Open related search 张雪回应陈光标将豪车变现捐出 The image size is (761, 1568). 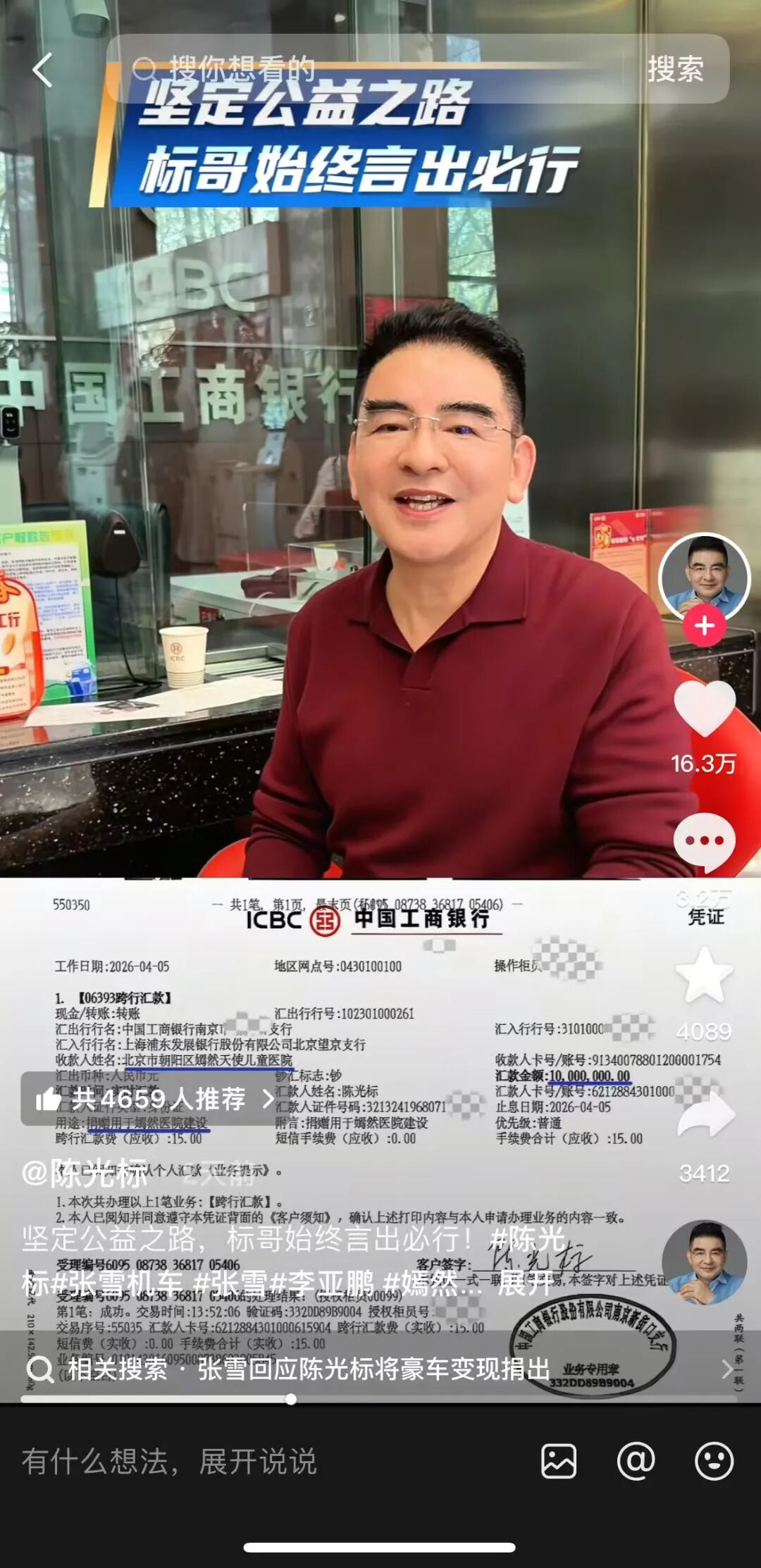pyautogui.click(x=373, y=1369)
